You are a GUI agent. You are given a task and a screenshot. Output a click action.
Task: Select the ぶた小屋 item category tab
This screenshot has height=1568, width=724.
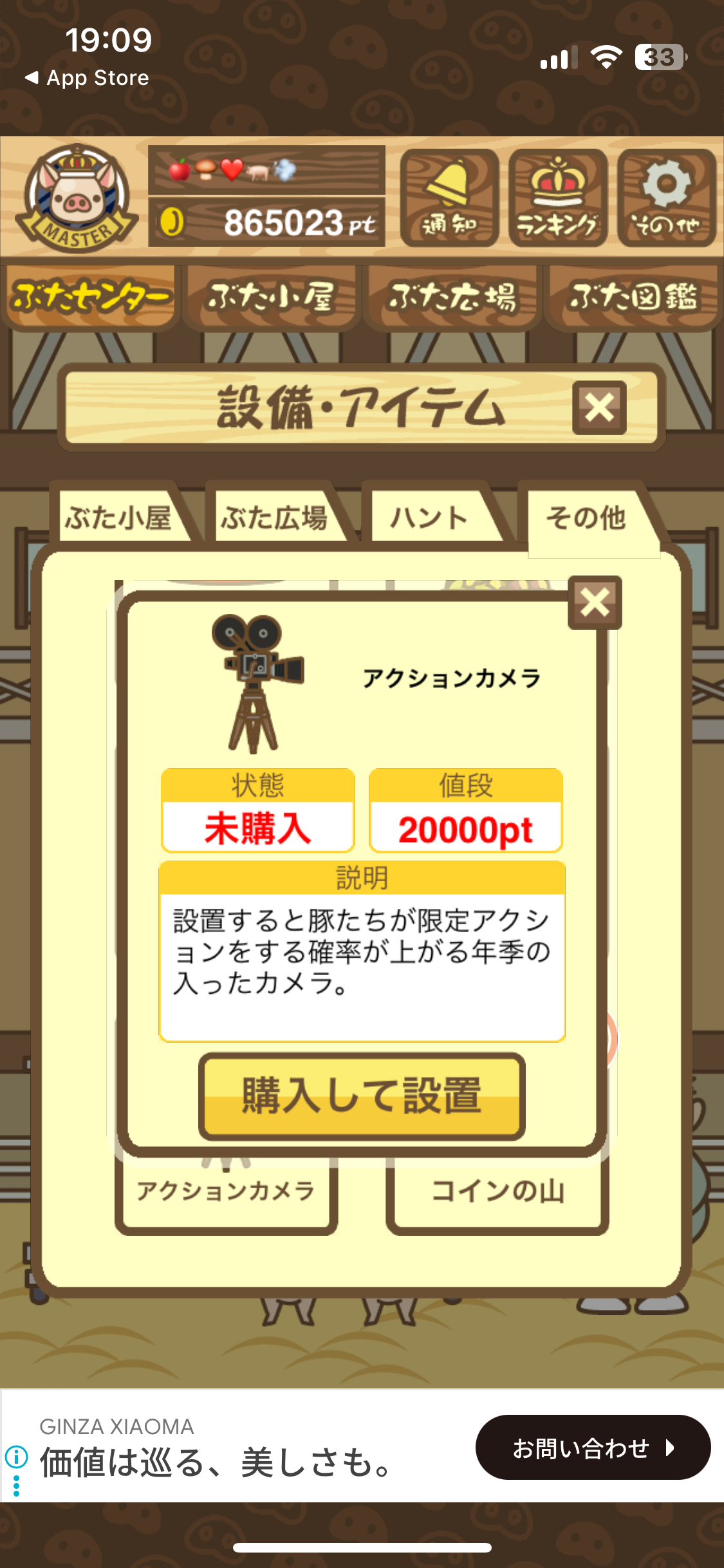pos(119,518)
